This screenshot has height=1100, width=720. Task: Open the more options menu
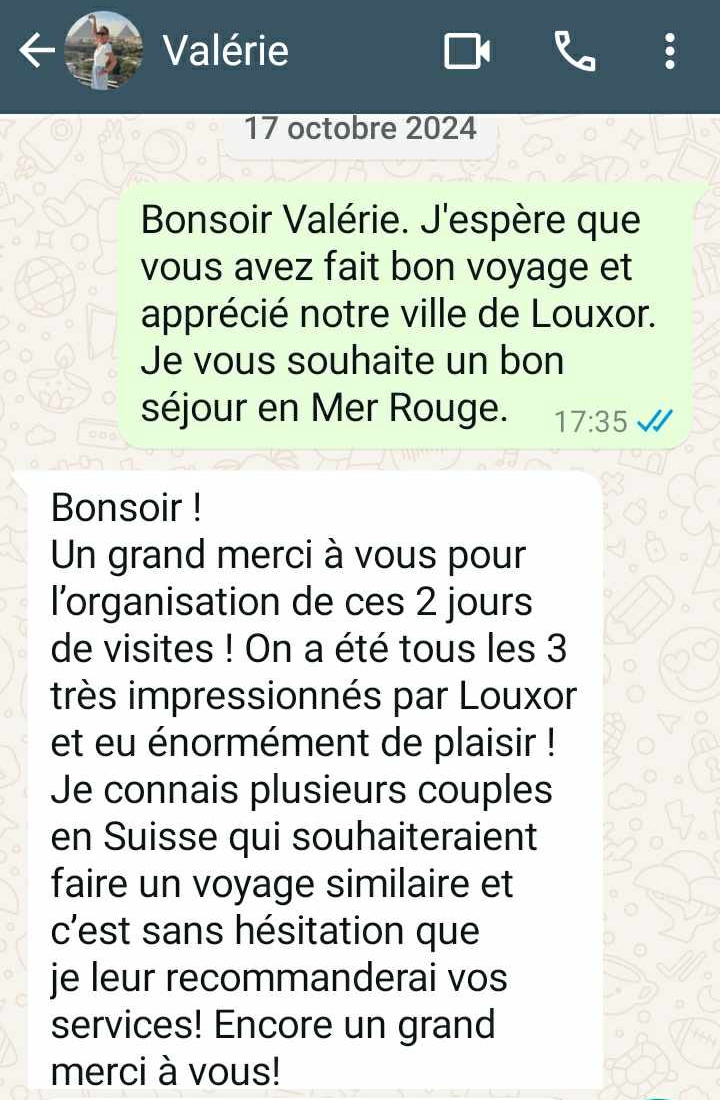670,51
